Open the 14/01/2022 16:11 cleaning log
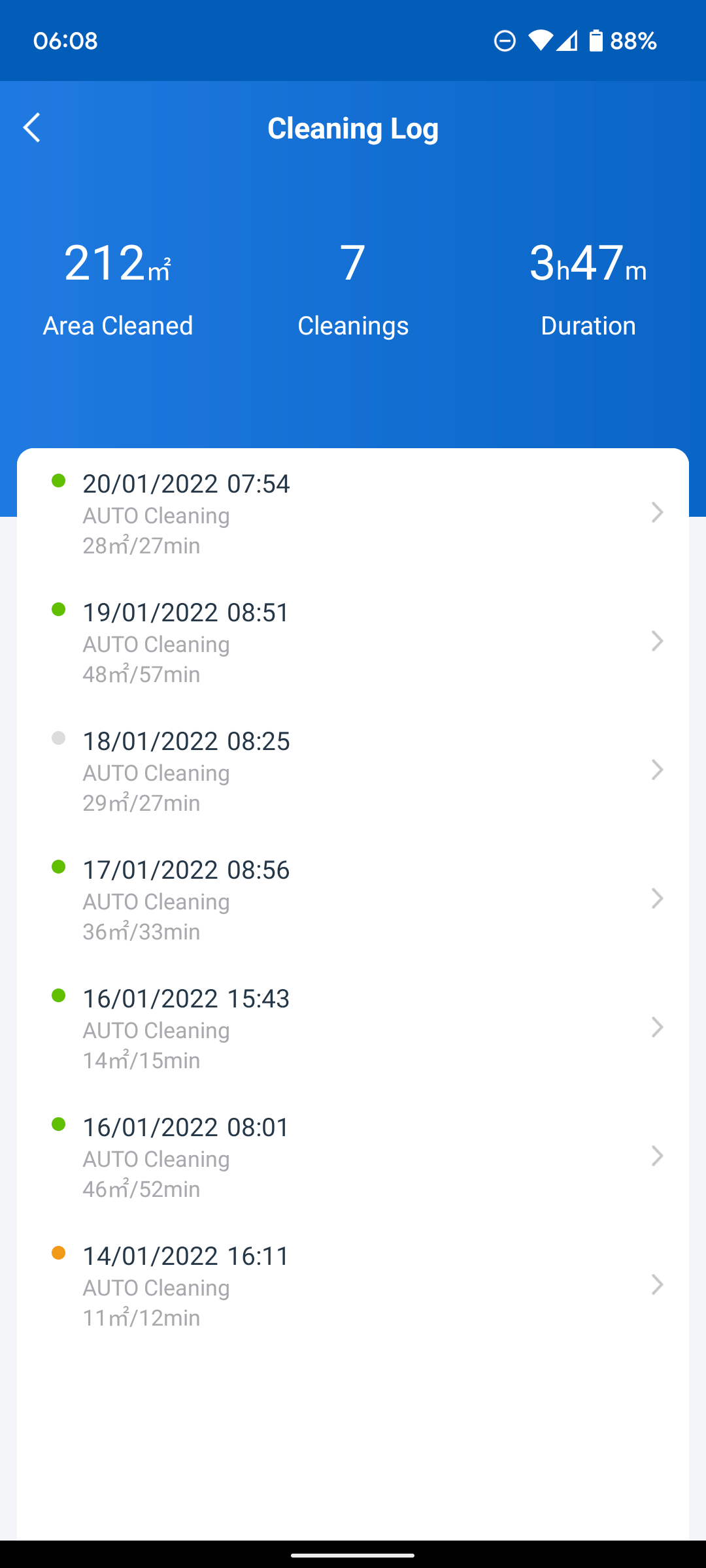Viewport: 706px width, 1568px height. [353, 1286]
